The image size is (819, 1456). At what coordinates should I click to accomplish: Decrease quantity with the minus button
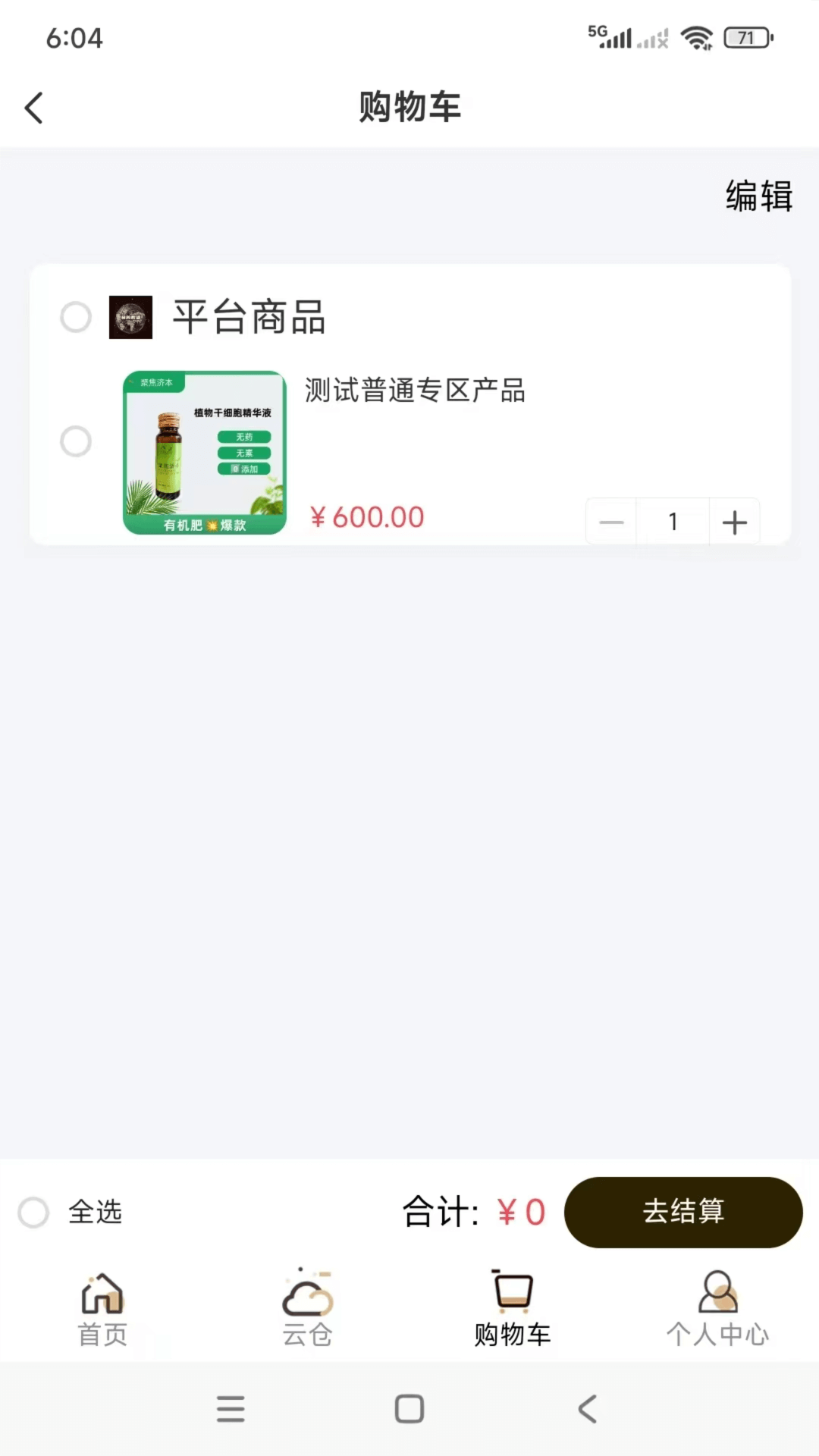point(611,521)
